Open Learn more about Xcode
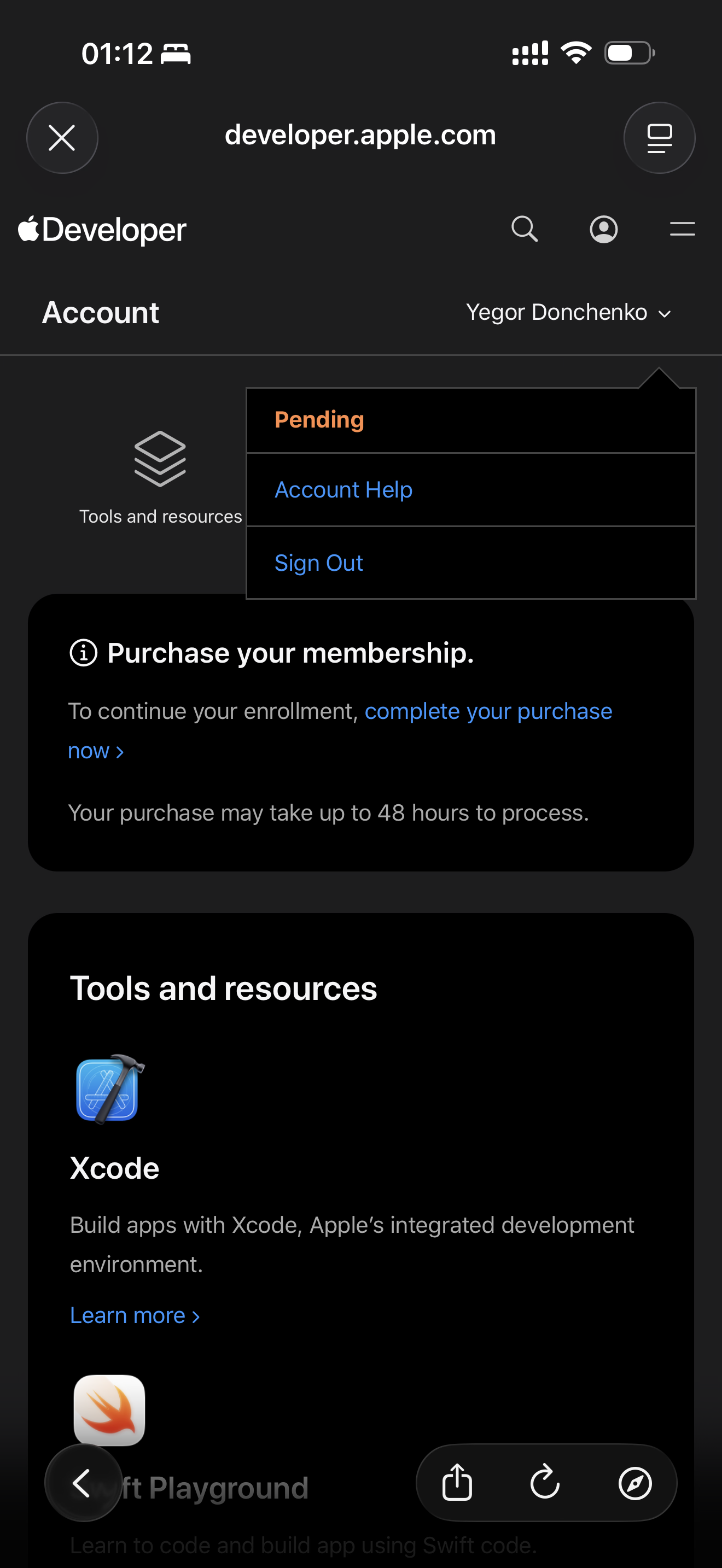Viewport: 722px width, 1568px height. pyautogui.click(x=135, y=1315)
